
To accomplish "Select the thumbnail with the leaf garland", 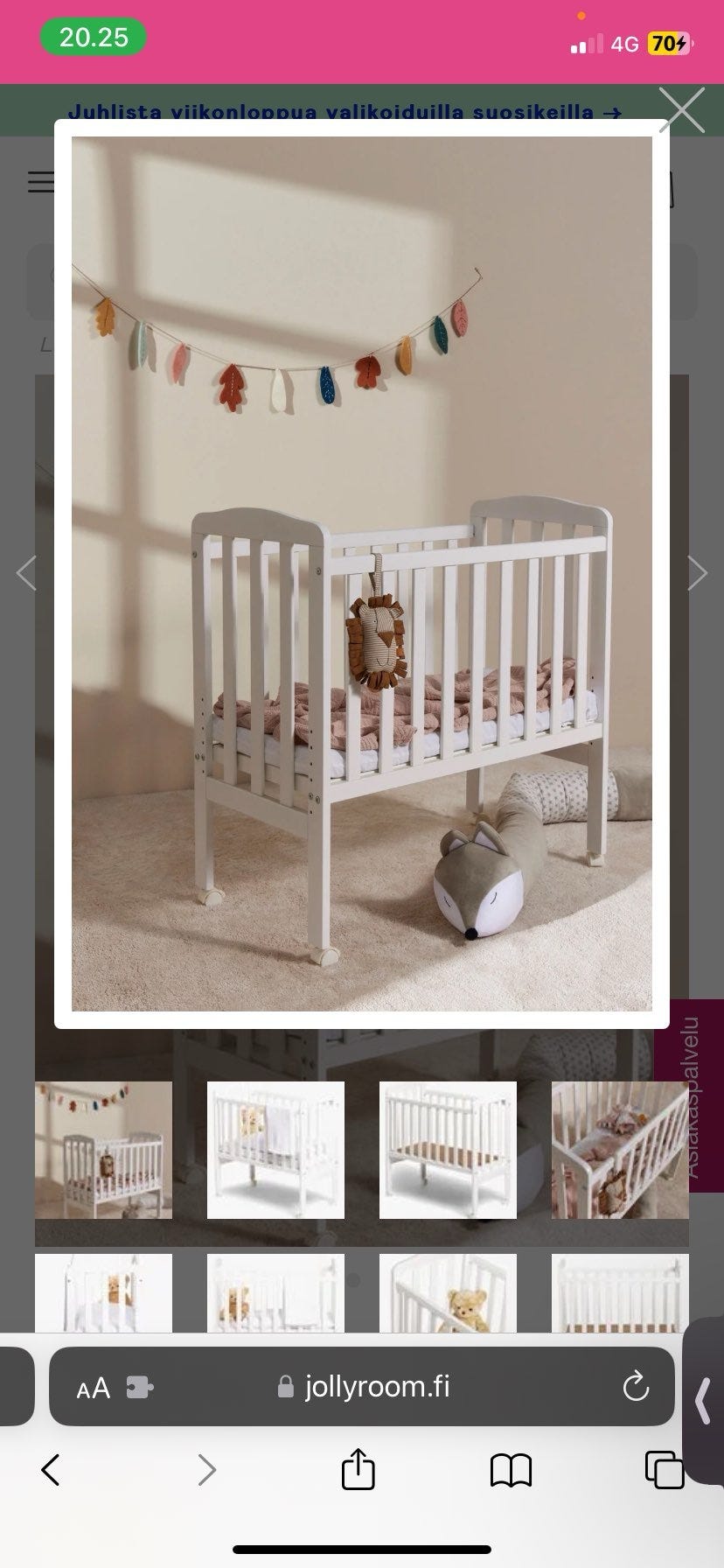I will click(103, 1150).
